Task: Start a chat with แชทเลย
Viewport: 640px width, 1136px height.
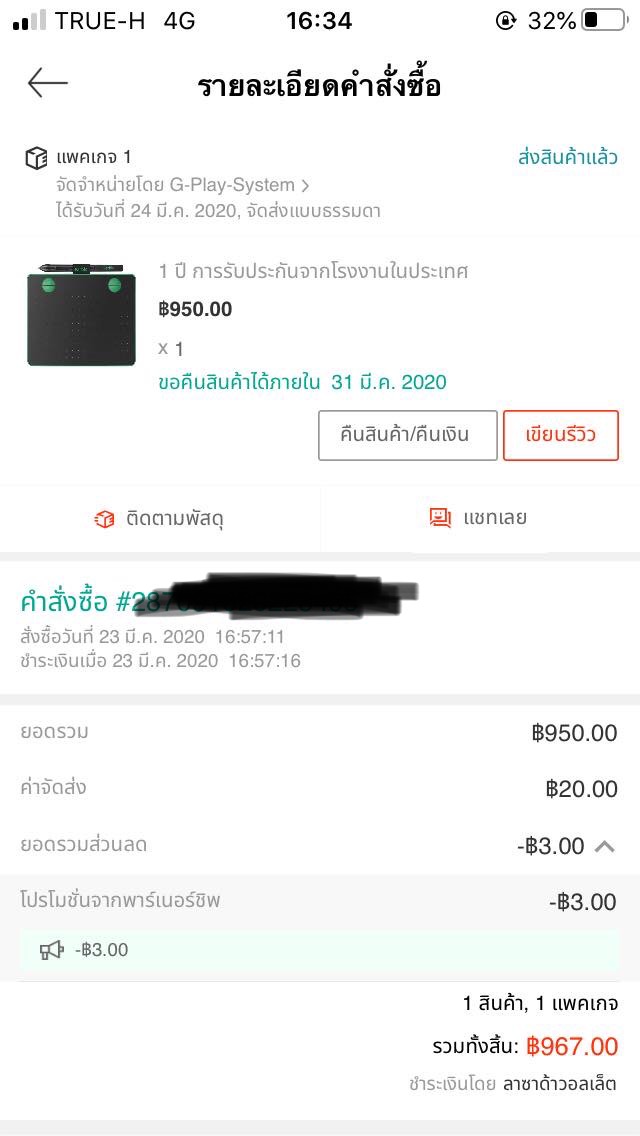Action: 480,519
